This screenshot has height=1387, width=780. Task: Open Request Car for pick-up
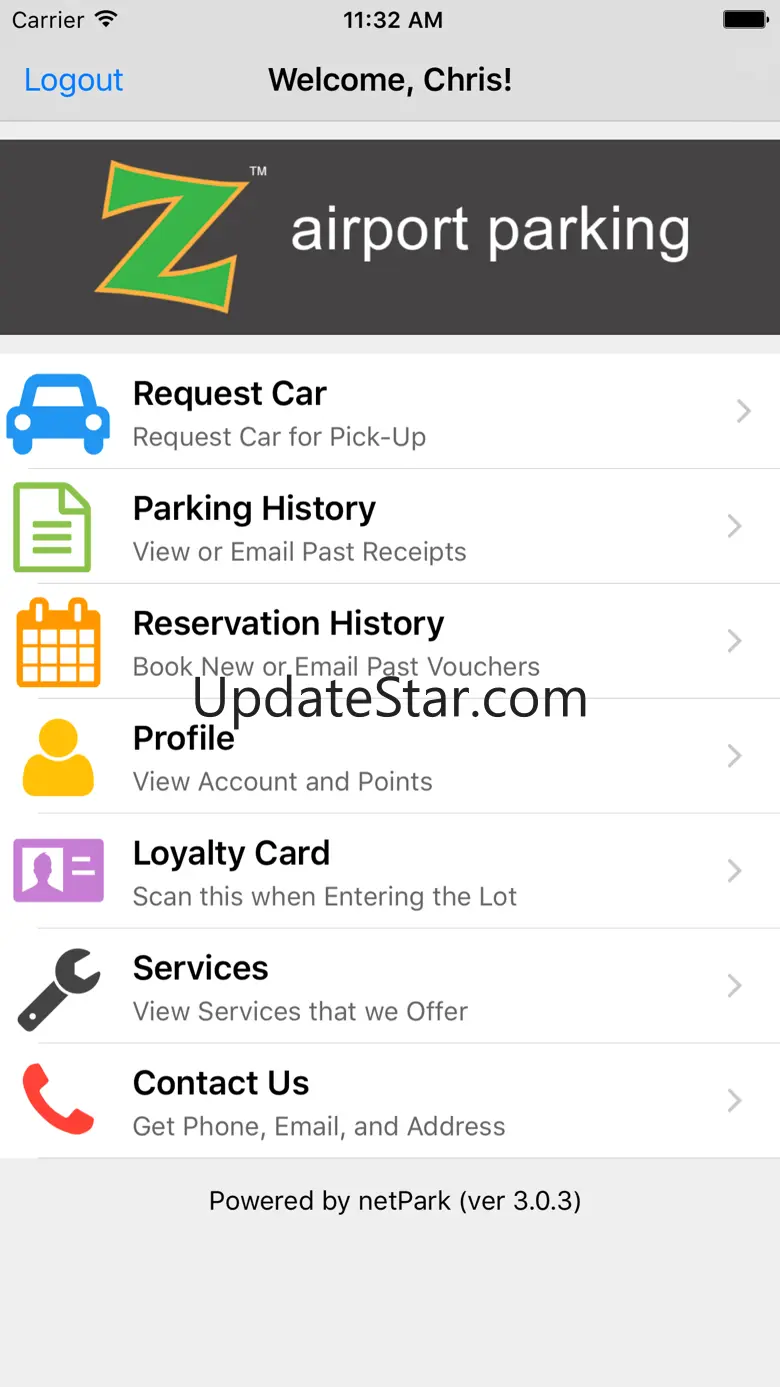390,412
